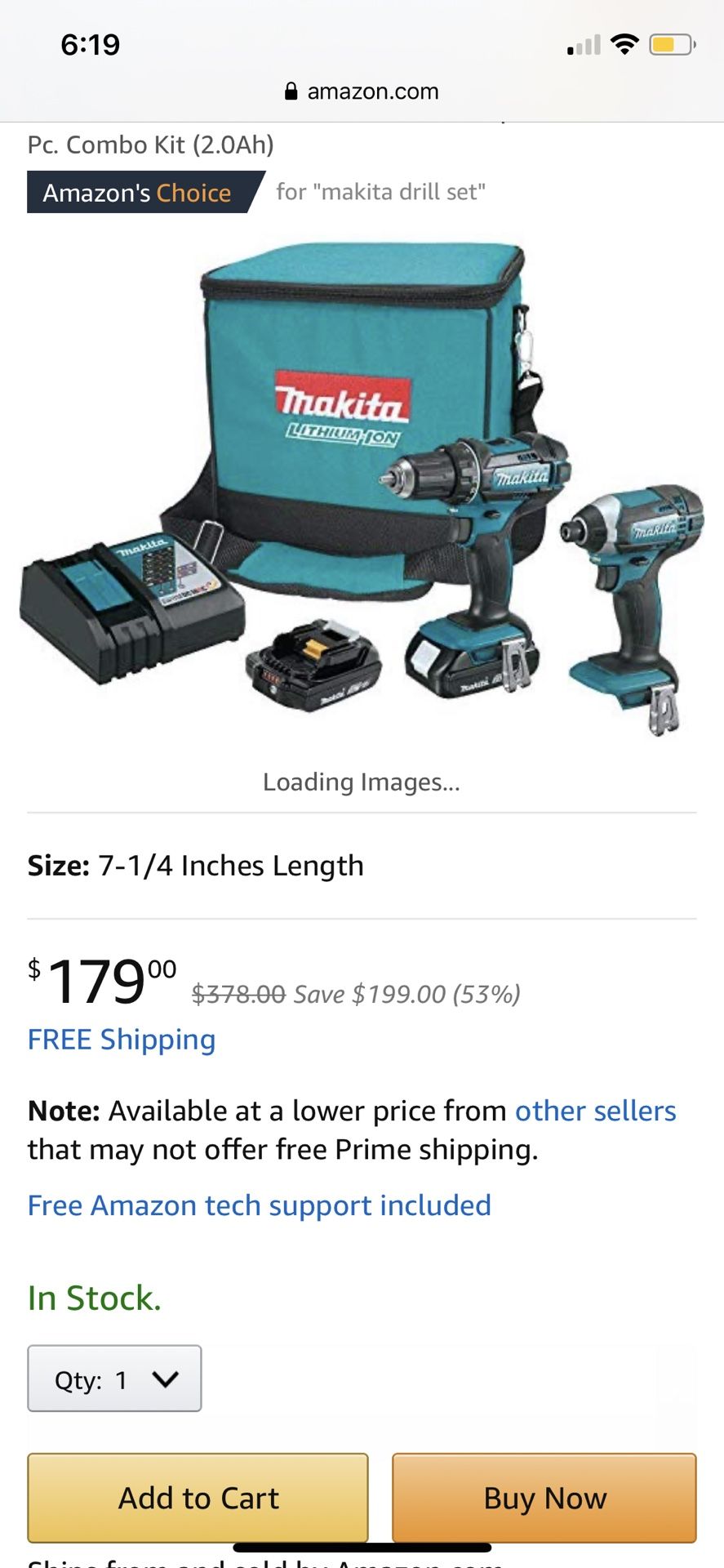This screenshot has height=1568, width=724.
Task: Tap the amazon.com address bar
Action: tap(362, 91)
